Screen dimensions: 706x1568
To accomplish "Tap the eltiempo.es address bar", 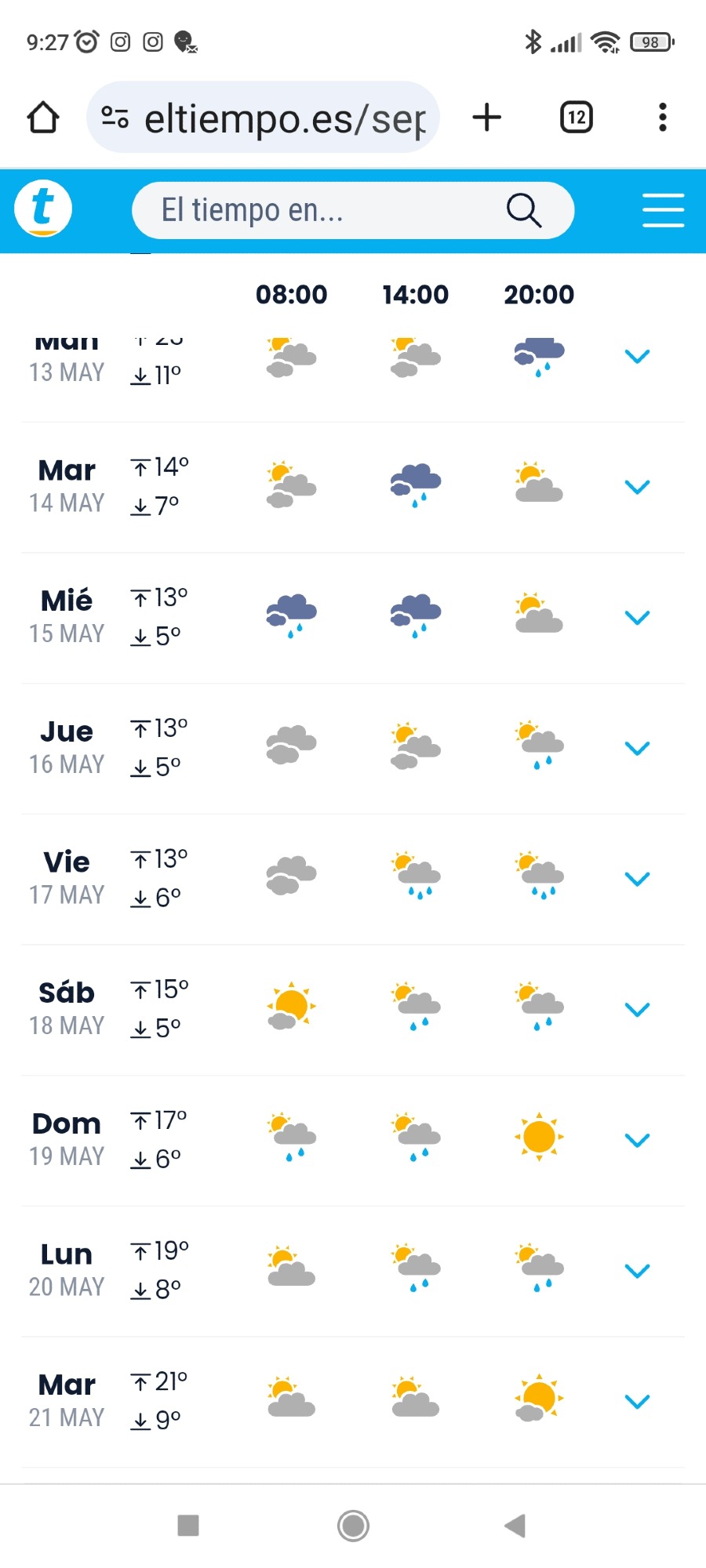I will pyautogui.click(x=263, y=118).
